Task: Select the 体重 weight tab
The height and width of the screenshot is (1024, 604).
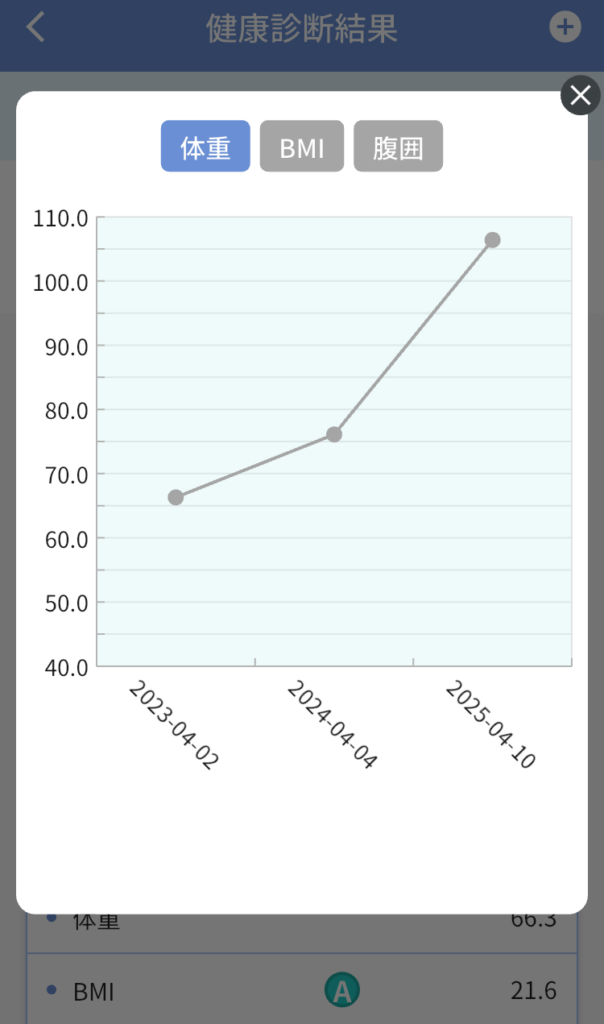Action: (206, 146)
